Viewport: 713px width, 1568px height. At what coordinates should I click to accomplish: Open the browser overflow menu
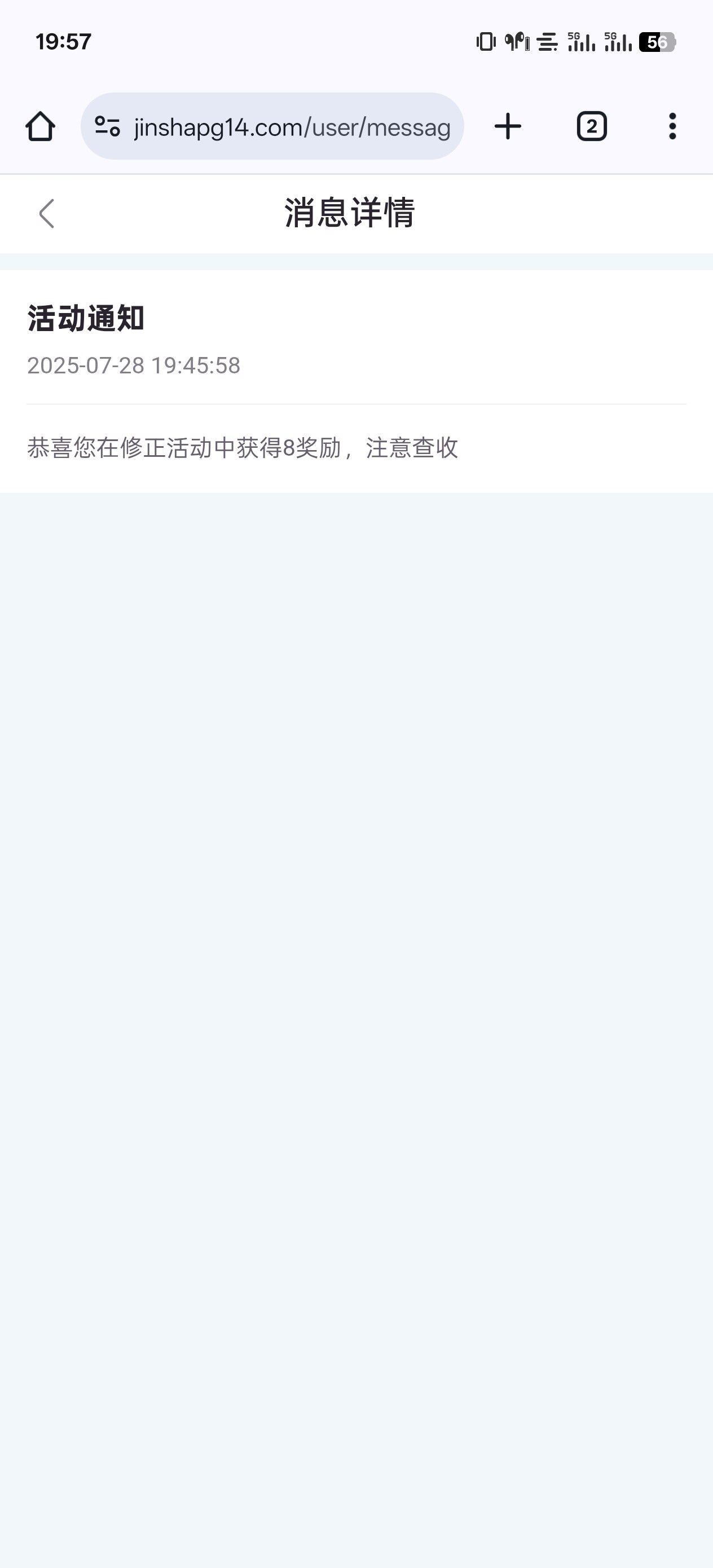[x=672, y=126]
